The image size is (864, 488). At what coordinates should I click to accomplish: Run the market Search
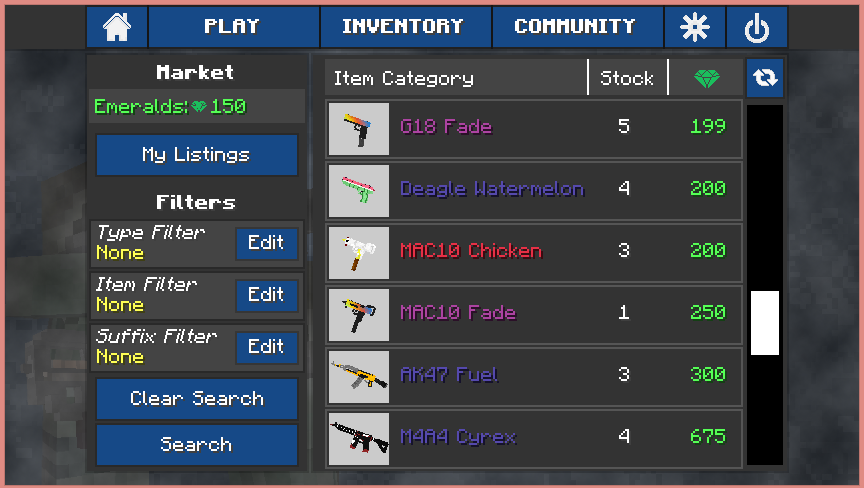[x=196, y=445]
